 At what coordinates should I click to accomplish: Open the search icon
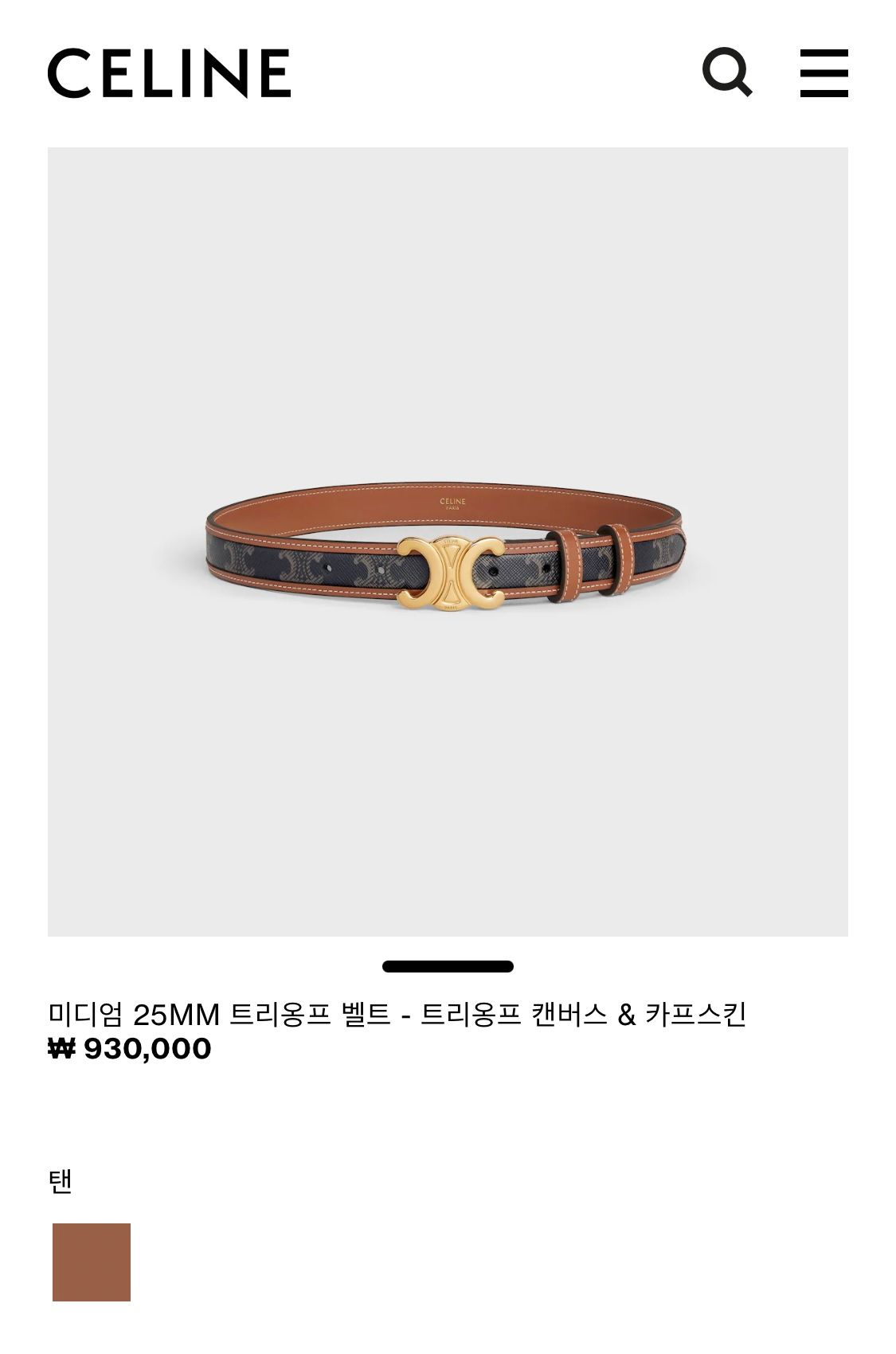tap(726, 72)
